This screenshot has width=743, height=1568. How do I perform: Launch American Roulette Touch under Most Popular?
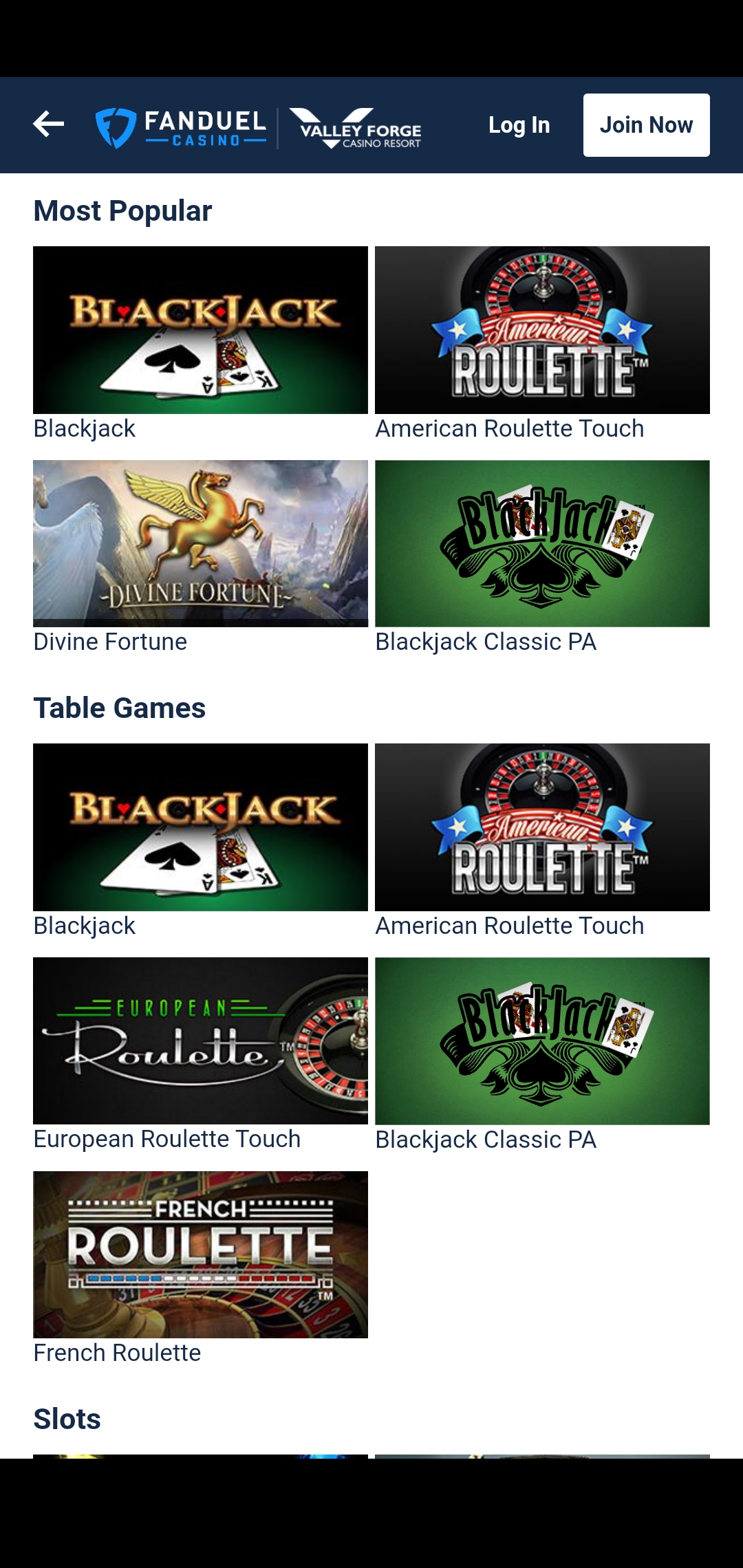(543, 329)
